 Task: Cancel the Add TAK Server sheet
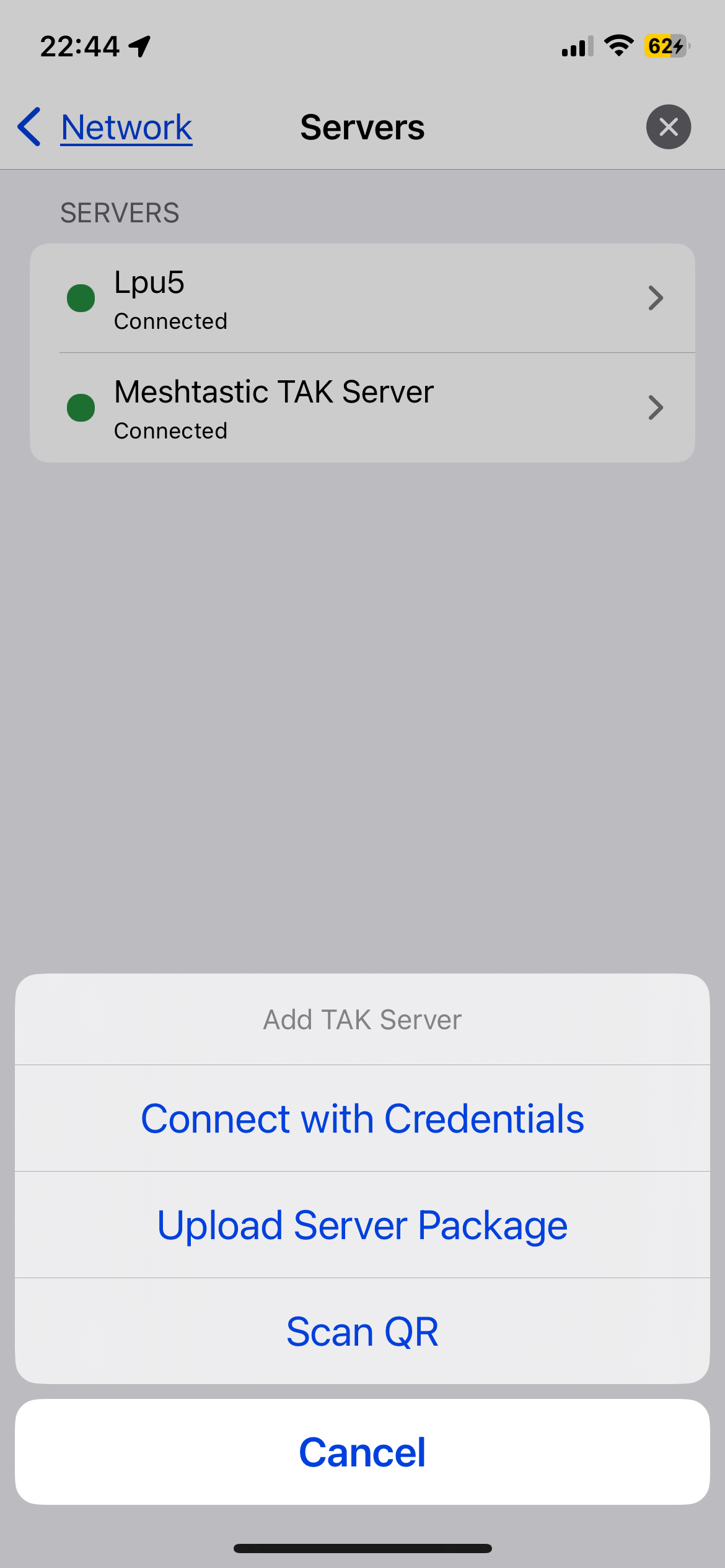362,1452
